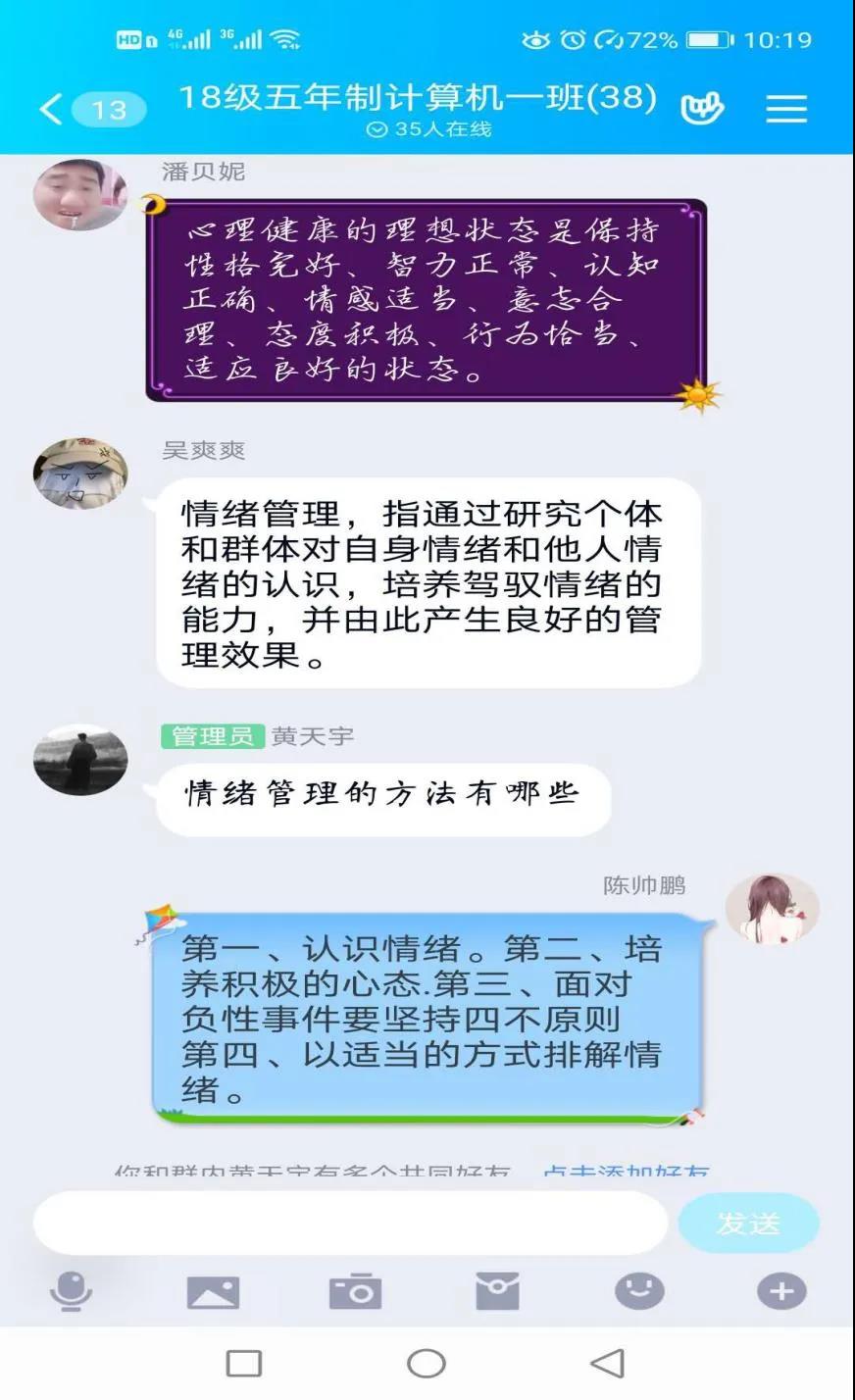The width and height of the screenshot is (855, 1400).
Task: Open 吴爽爽's profile avatar
Action: pos(79,474)
